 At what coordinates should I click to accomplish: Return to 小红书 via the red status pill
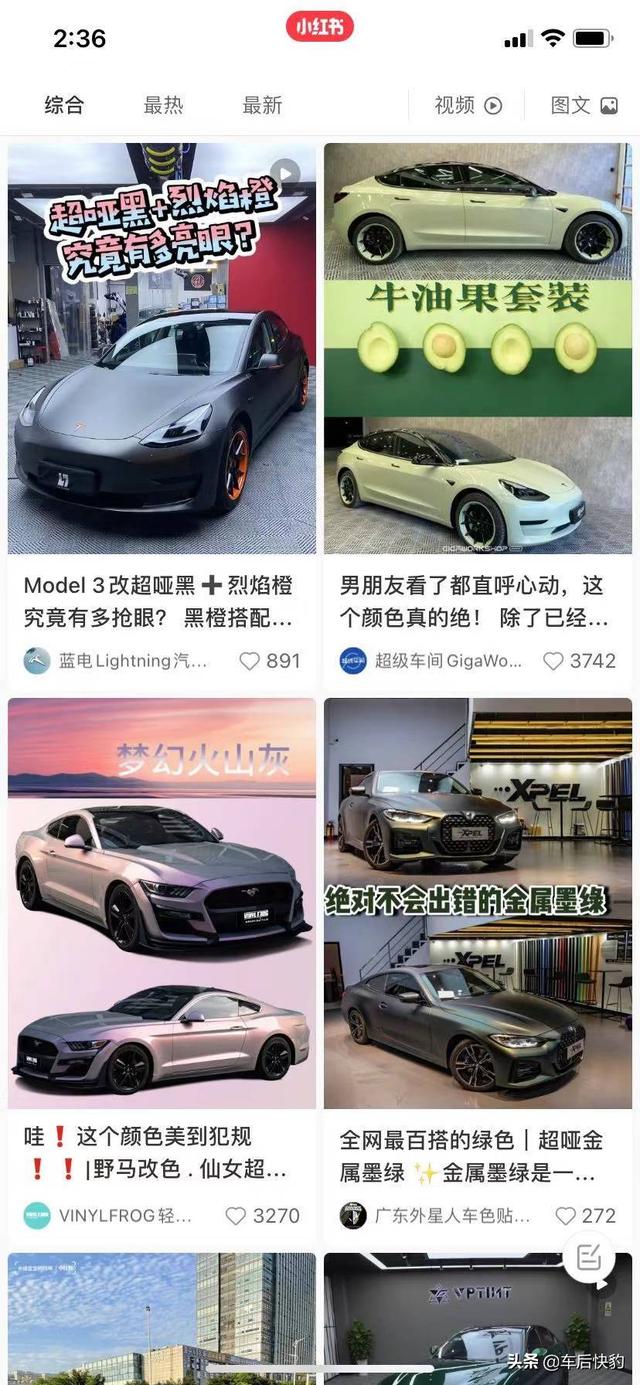320,28
